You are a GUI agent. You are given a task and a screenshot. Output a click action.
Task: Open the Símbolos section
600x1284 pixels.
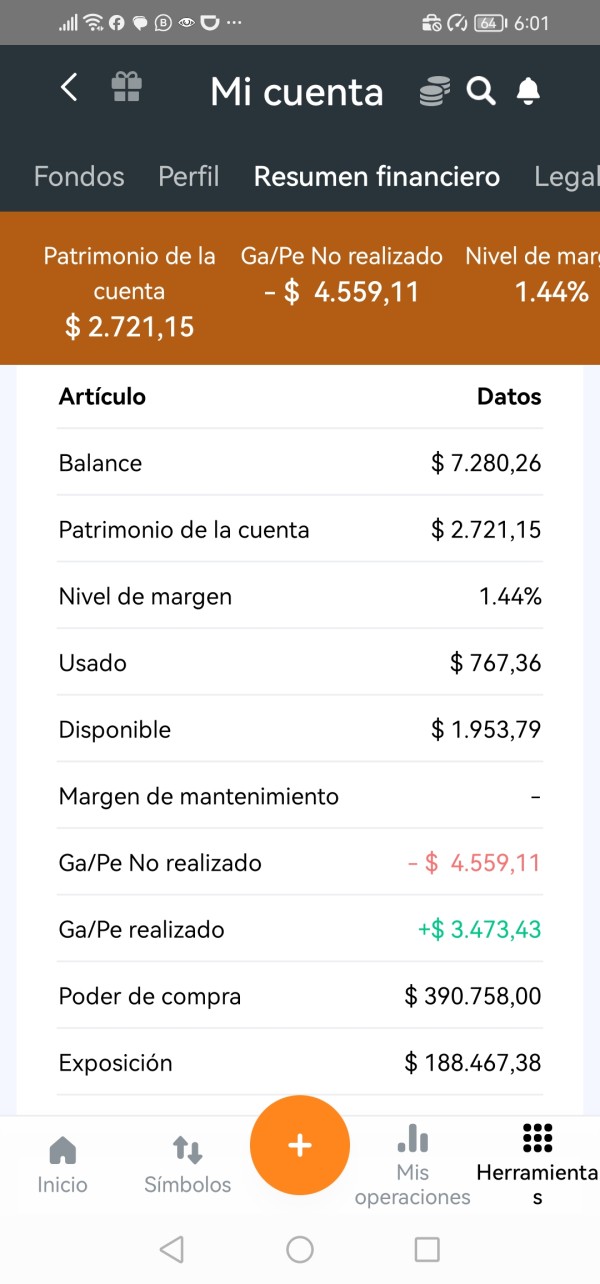[188, 1165]
